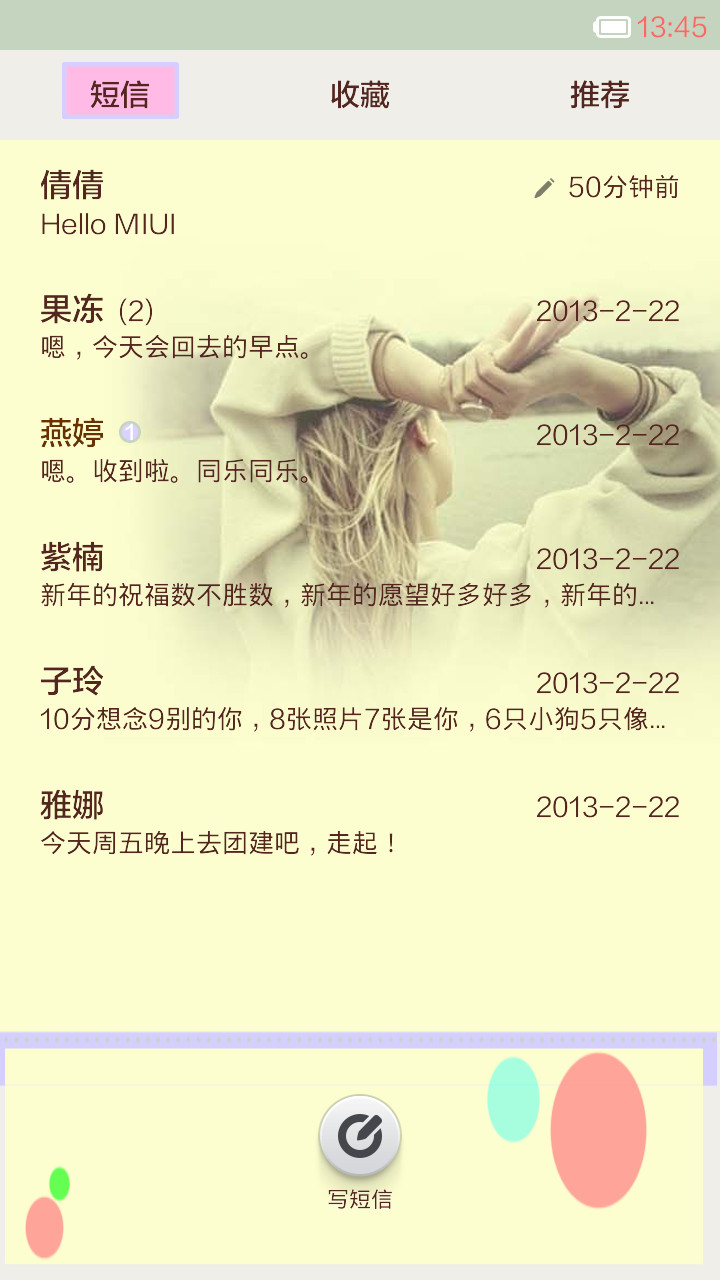
Task: Open the 推荐 tab
Action: 600,95
